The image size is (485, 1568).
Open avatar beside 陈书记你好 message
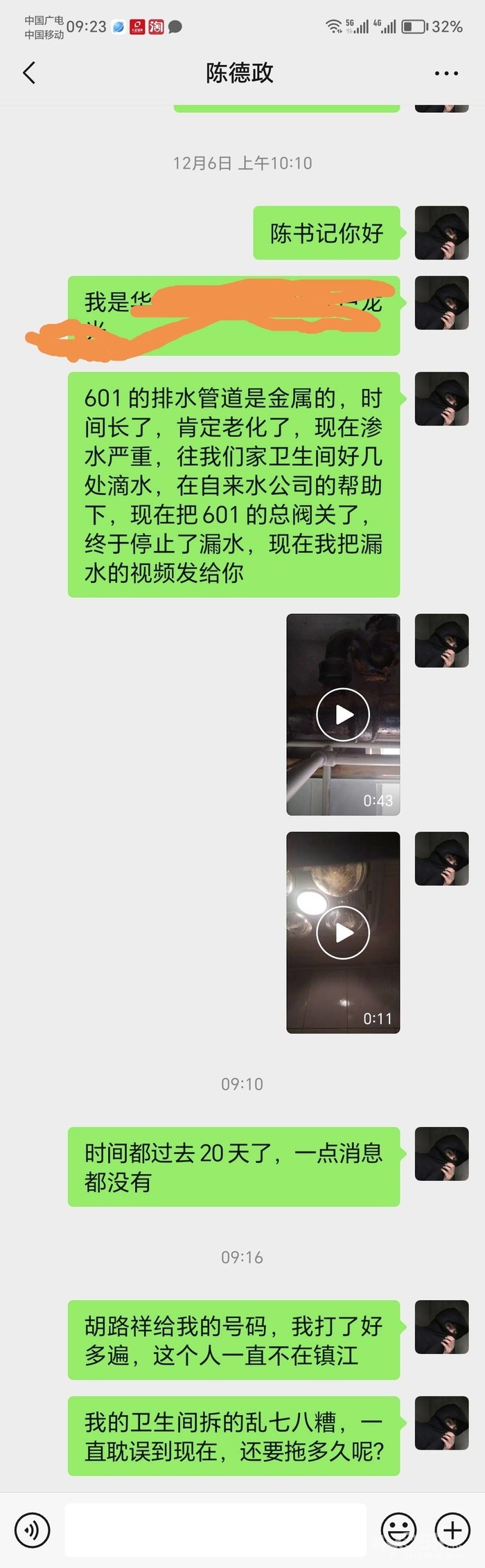click(442, 233)
